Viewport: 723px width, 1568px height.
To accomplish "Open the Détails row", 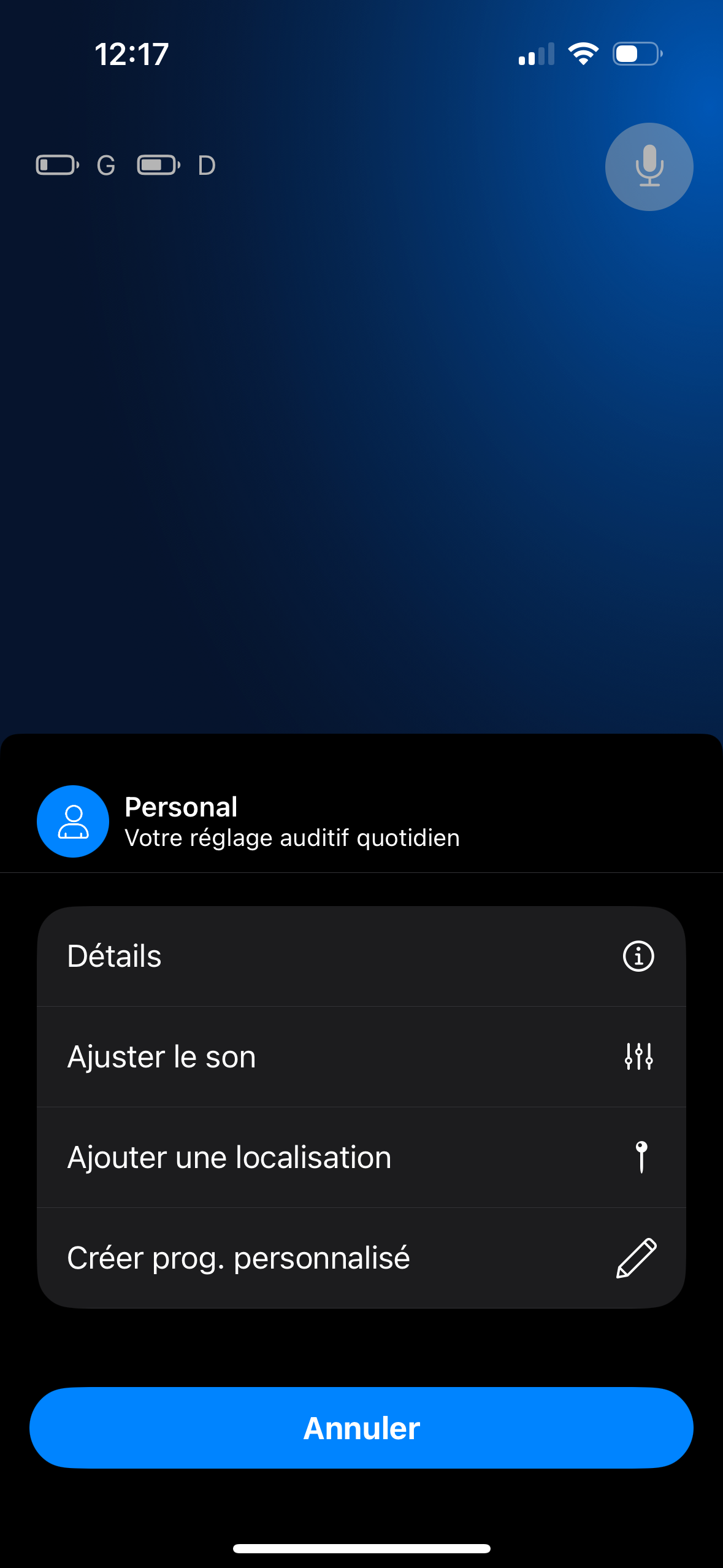I will 361,956.
